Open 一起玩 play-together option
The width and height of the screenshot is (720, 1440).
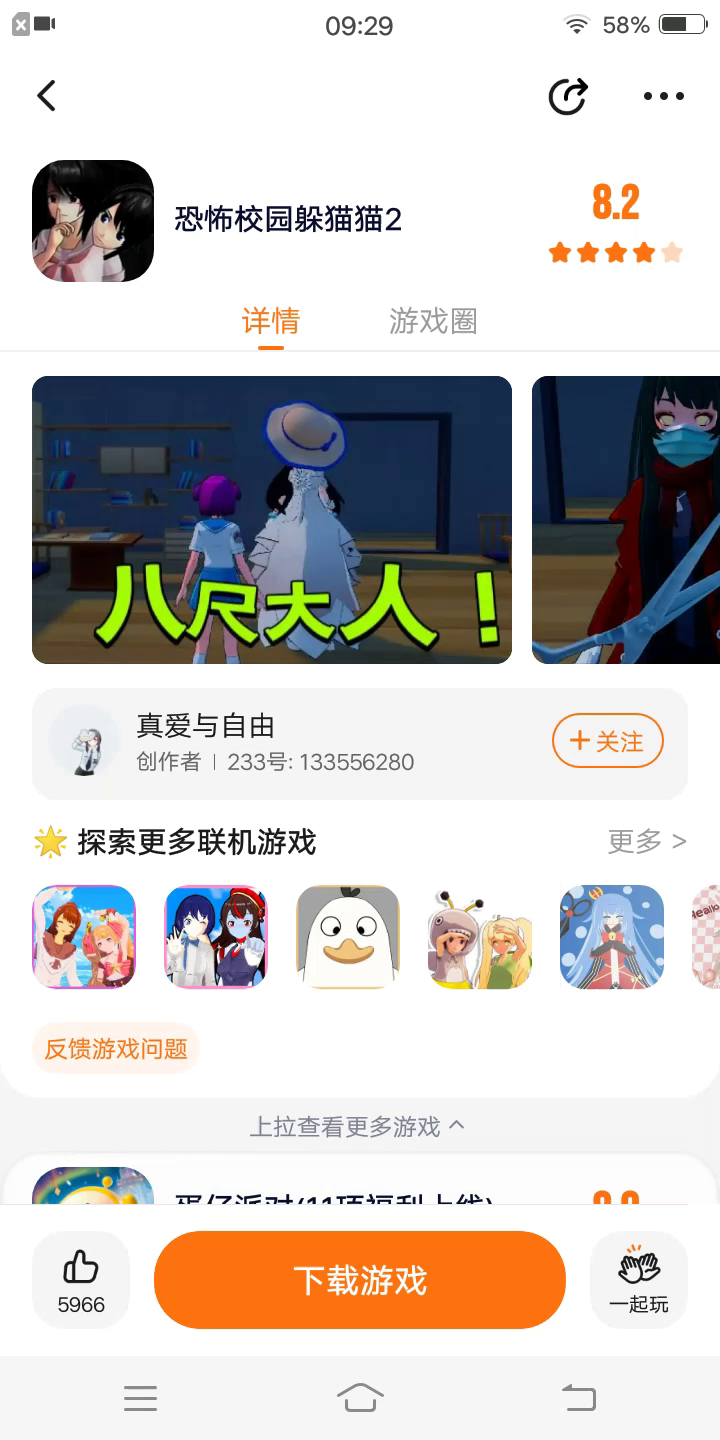pos(639,1280)
